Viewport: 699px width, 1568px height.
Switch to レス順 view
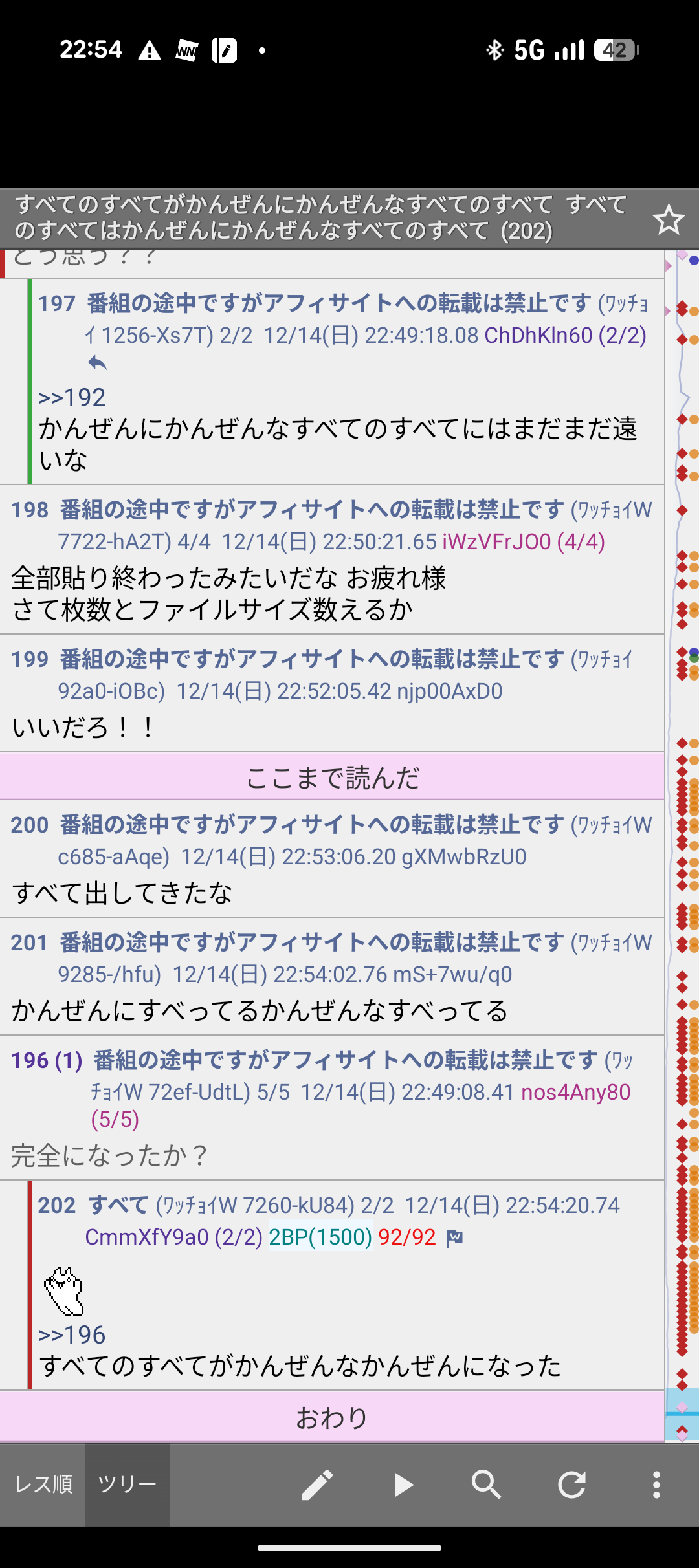tap(43, 1485)
